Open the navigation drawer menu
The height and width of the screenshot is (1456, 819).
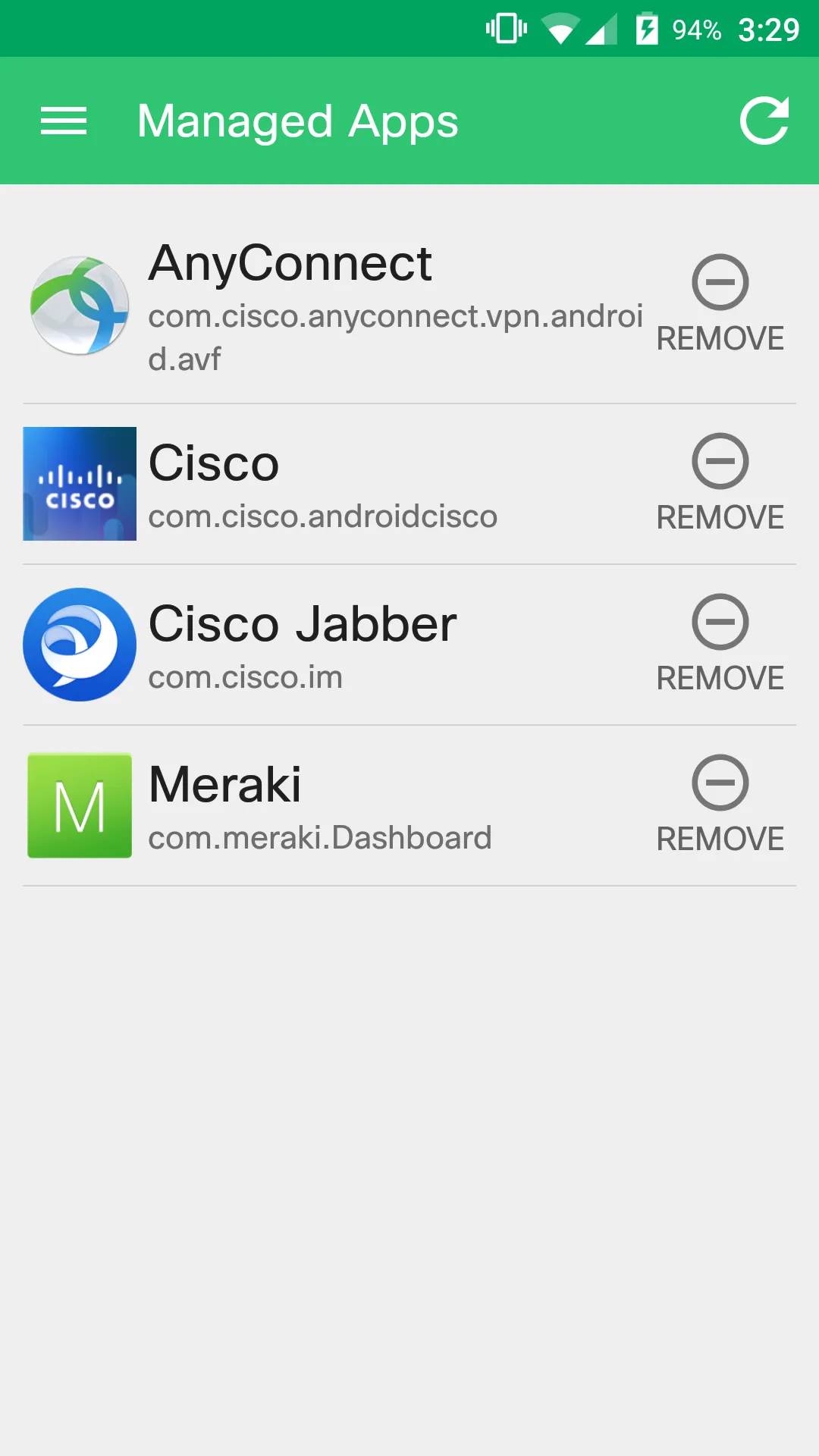(63, 121)
